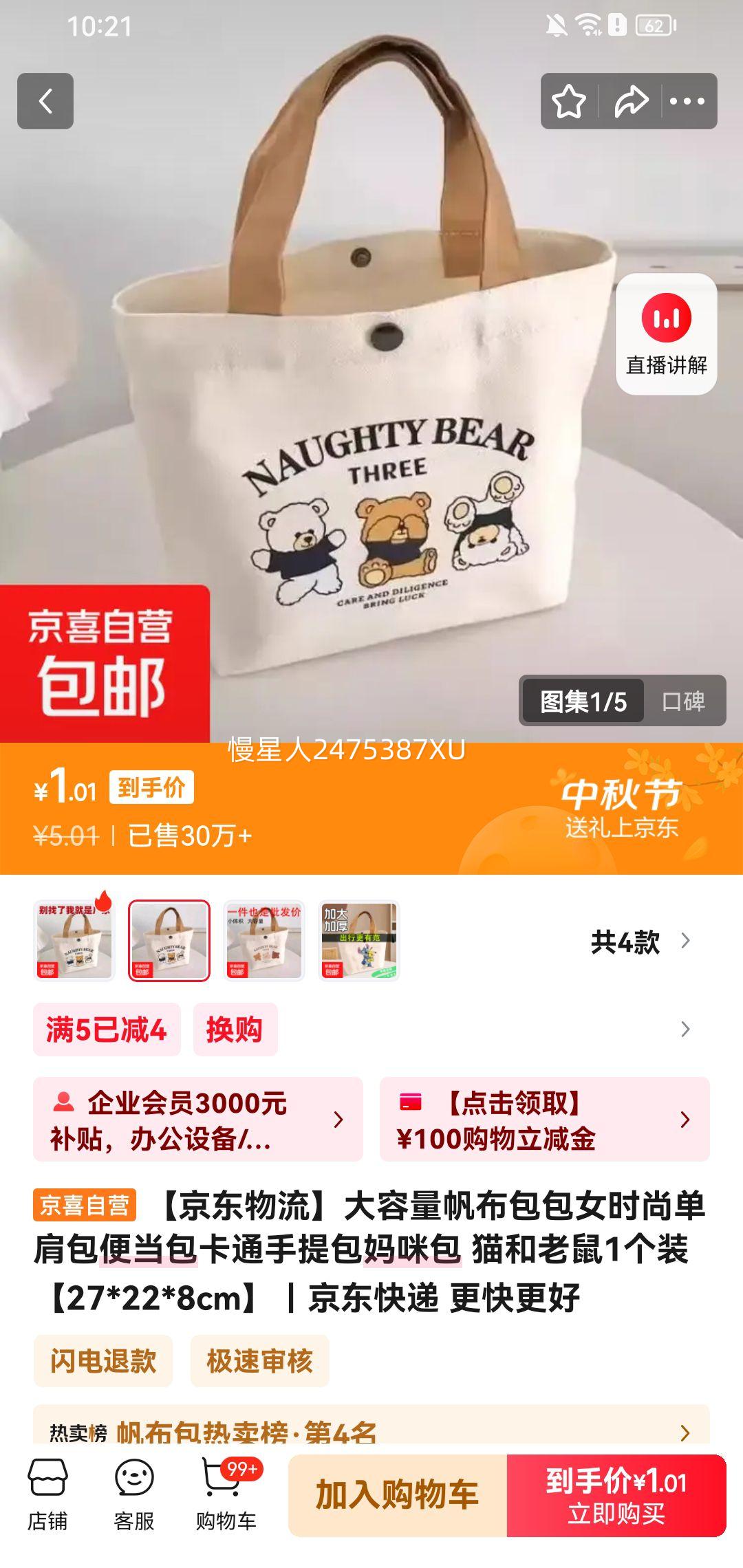This screenshot has width=743, height=1568.
Task: Go back using the top-left arrow
Action: (x=45, y=101)
